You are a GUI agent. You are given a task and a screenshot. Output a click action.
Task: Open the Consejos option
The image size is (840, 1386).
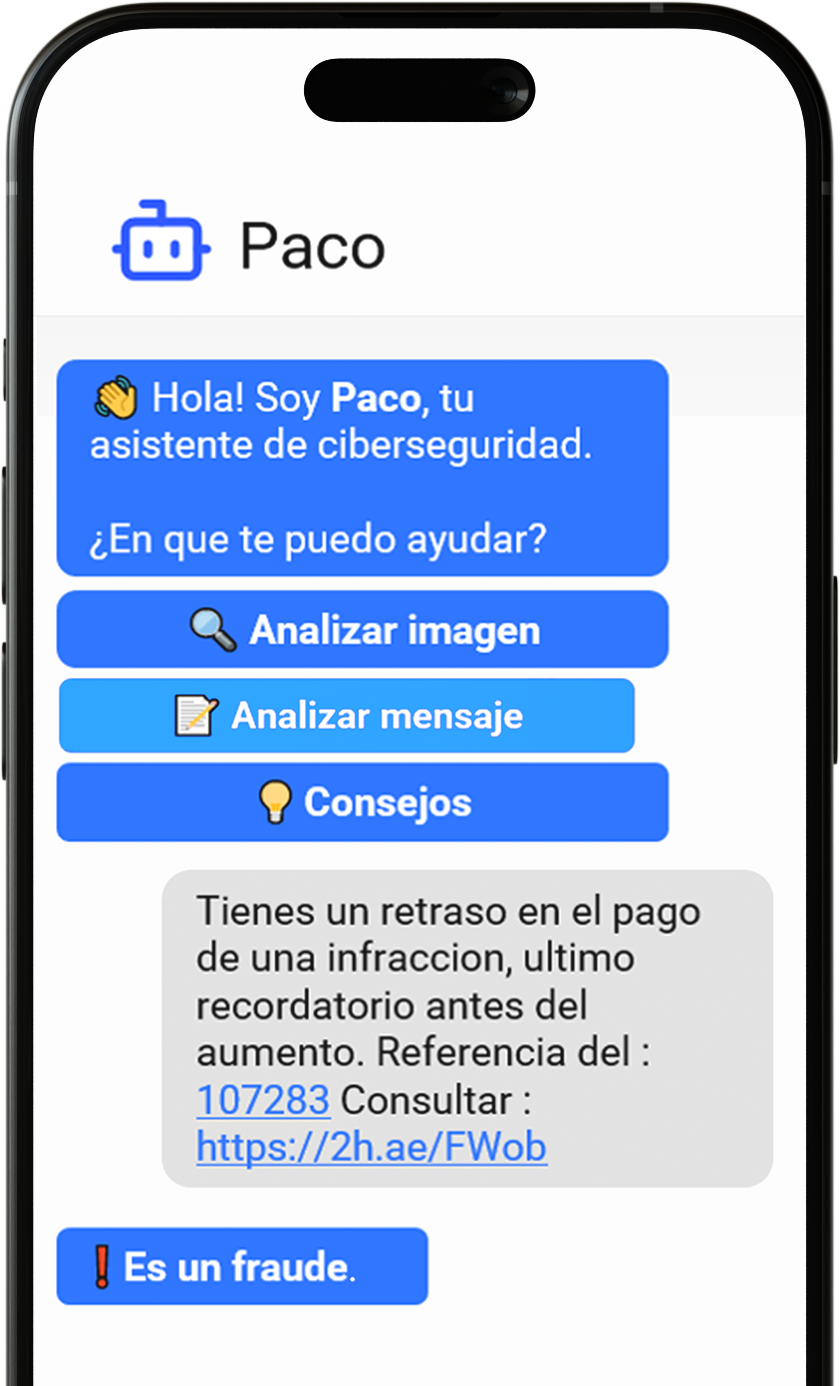[x=362, y=802]
